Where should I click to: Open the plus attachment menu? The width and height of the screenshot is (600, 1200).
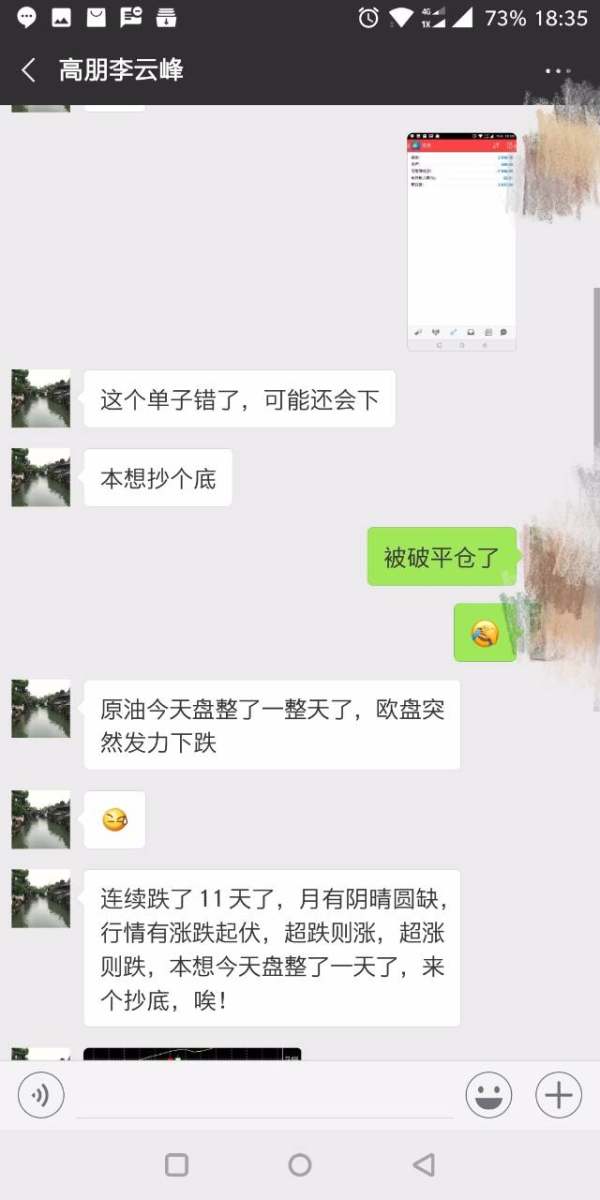coord(558,1095)
